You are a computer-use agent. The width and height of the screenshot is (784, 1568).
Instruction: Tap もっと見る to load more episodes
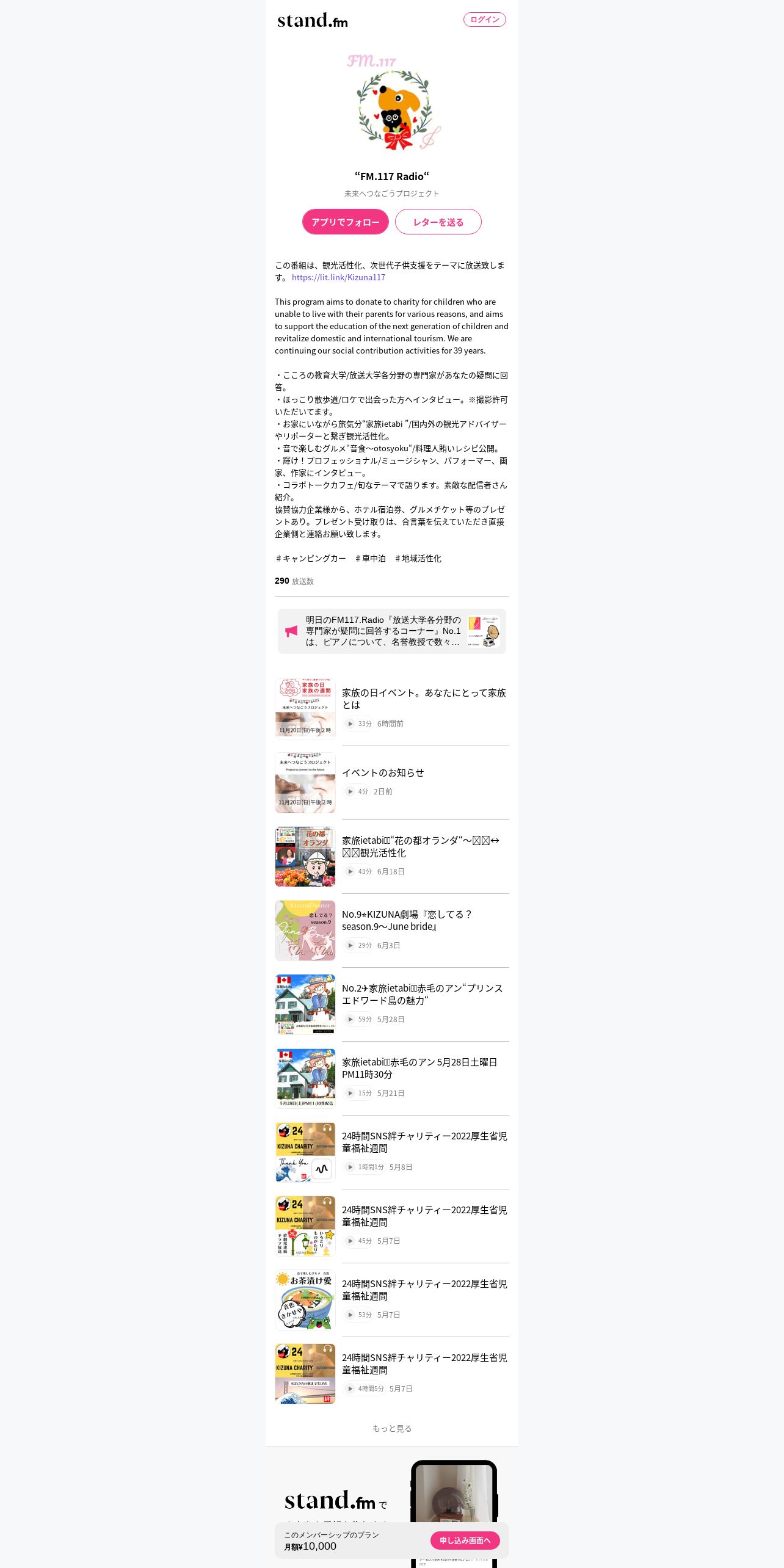(392, 1429)
